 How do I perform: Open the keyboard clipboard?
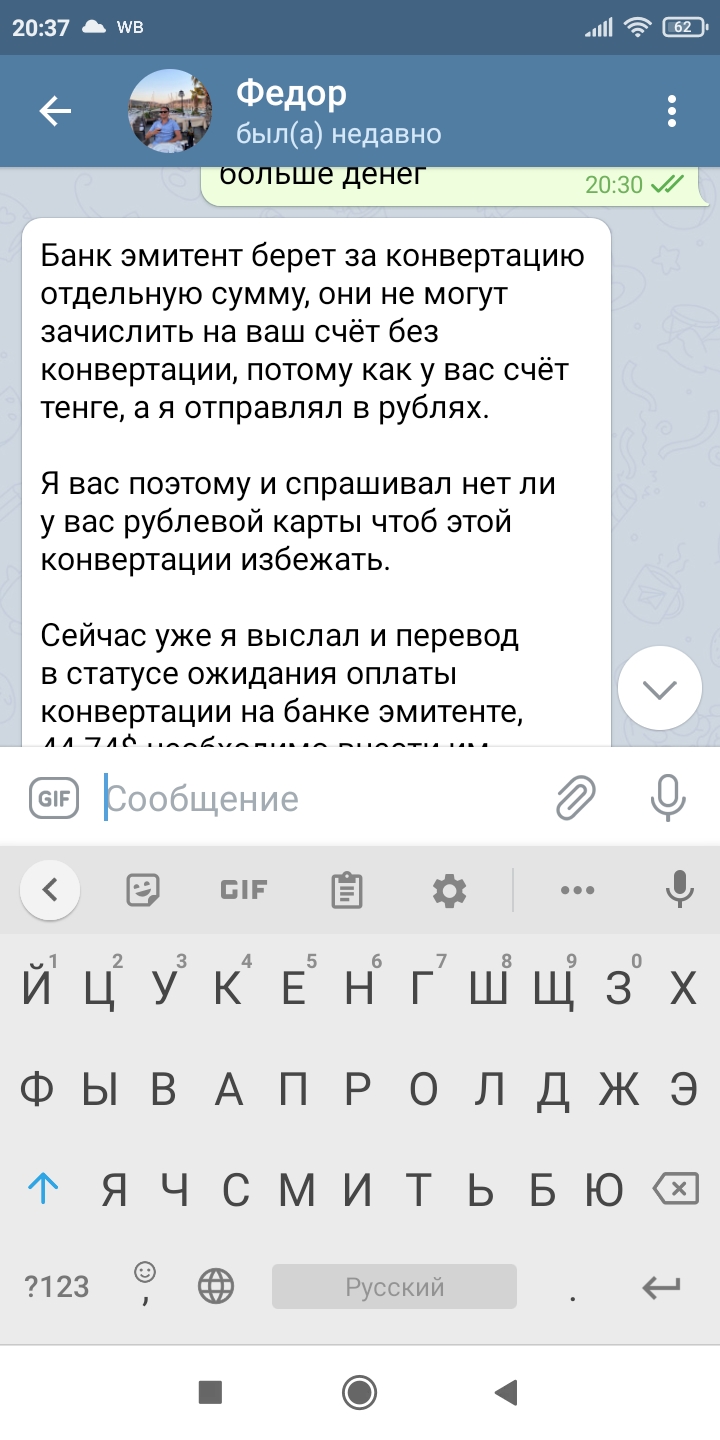click(x=346, y=889)
